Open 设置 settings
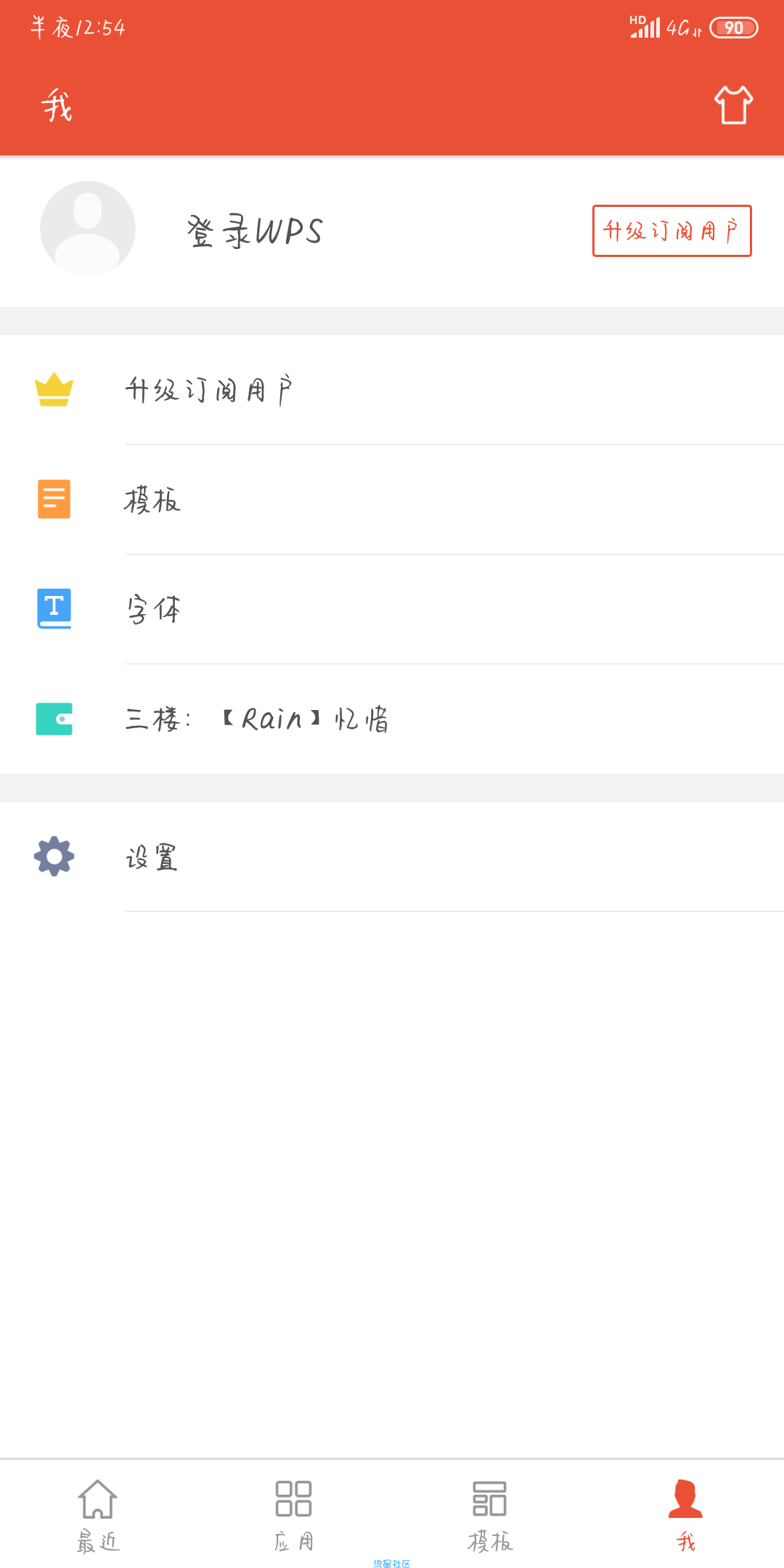This screenshot has width=784, height=1568. (x=392, y=857)
